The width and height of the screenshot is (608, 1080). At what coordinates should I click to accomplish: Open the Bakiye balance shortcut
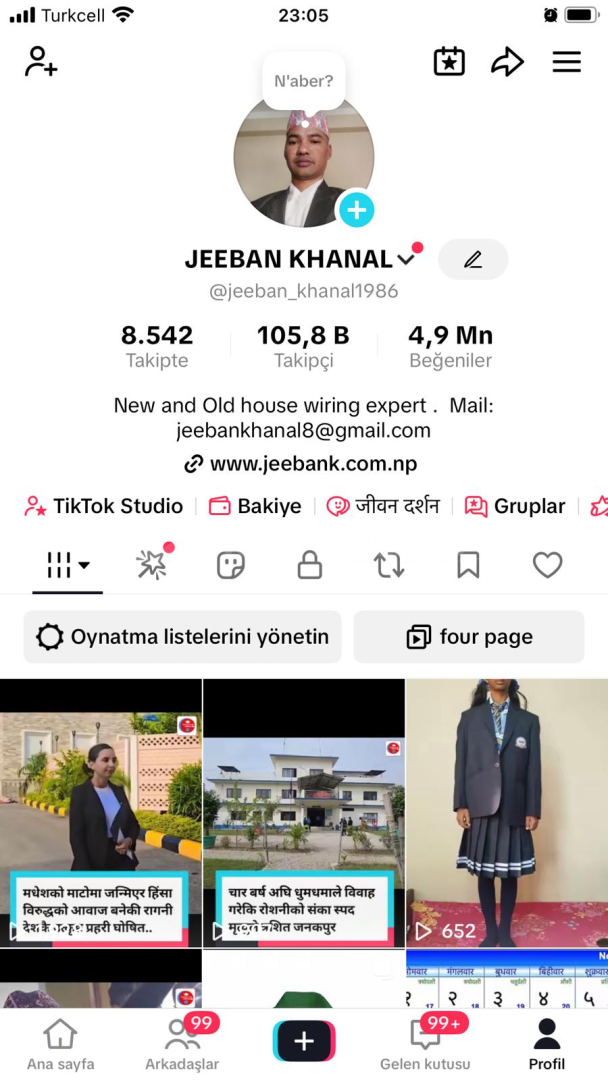click(255, 506)
